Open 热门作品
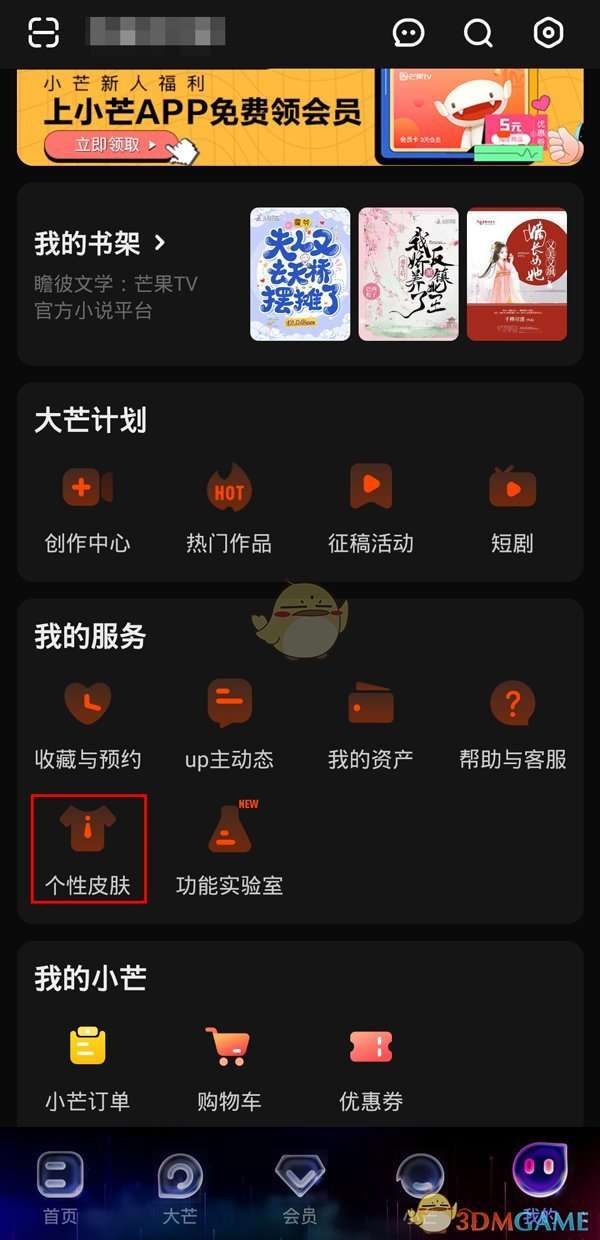The width and height of the screenshot is (600, 1240). pyautogui.click(x=229, y=510)
